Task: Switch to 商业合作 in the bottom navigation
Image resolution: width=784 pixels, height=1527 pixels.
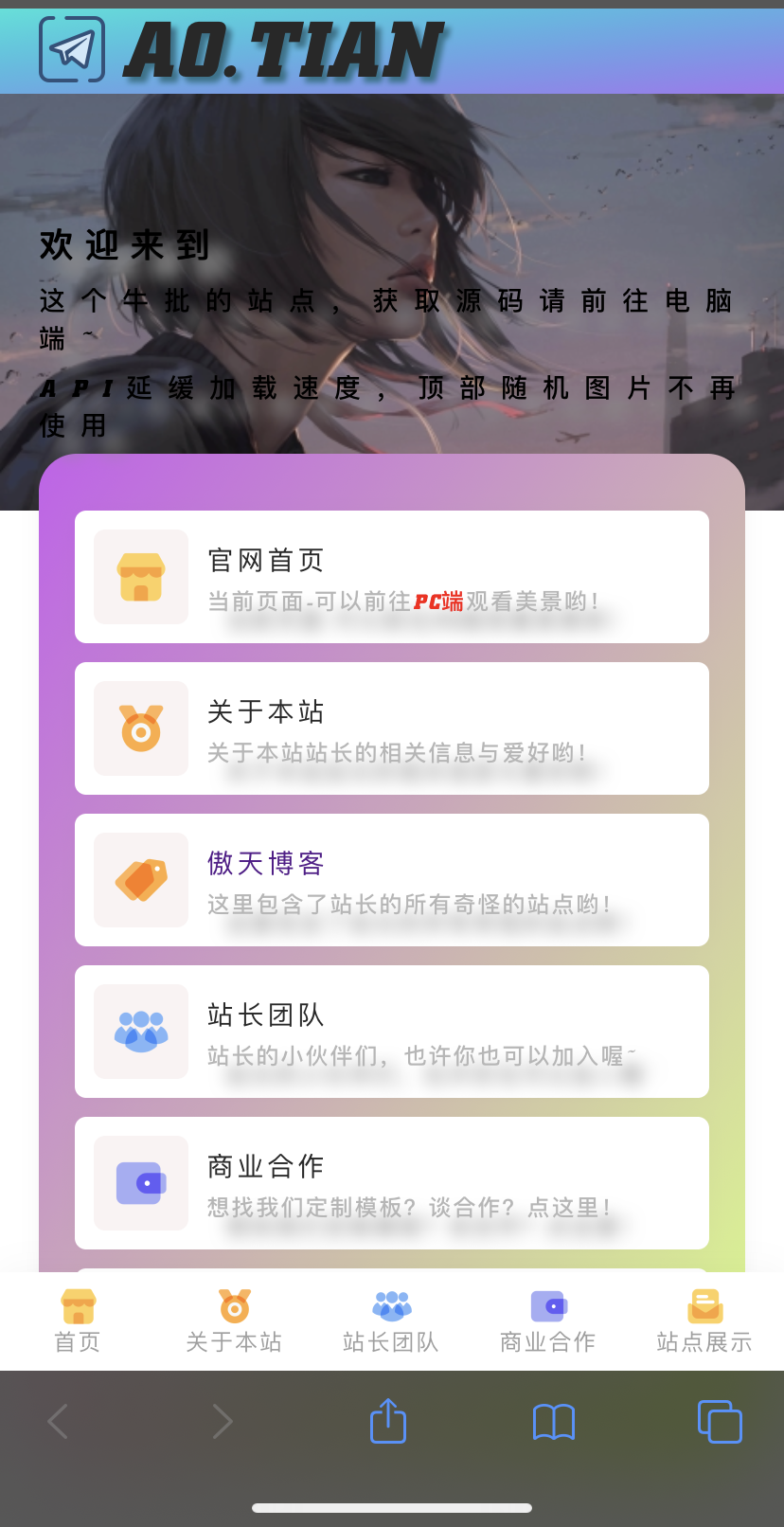Action: (x=547, y=1320)
